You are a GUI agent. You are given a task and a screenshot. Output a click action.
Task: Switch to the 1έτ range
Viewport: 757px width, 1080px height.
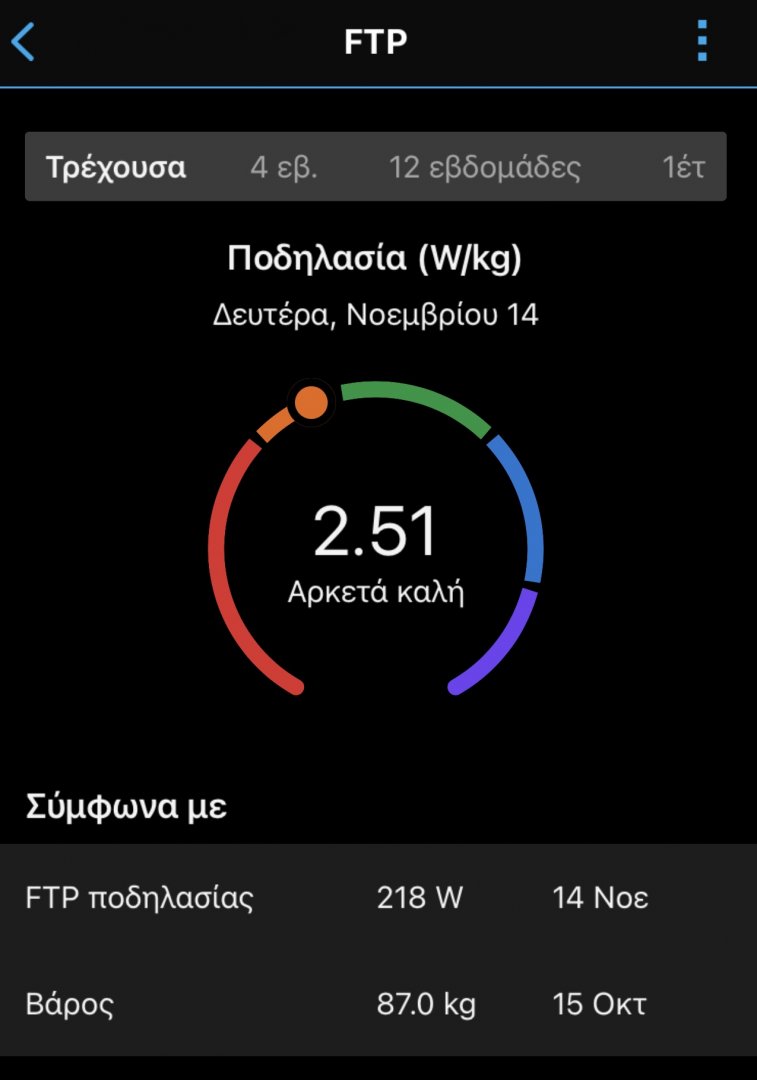pos(683,167)
